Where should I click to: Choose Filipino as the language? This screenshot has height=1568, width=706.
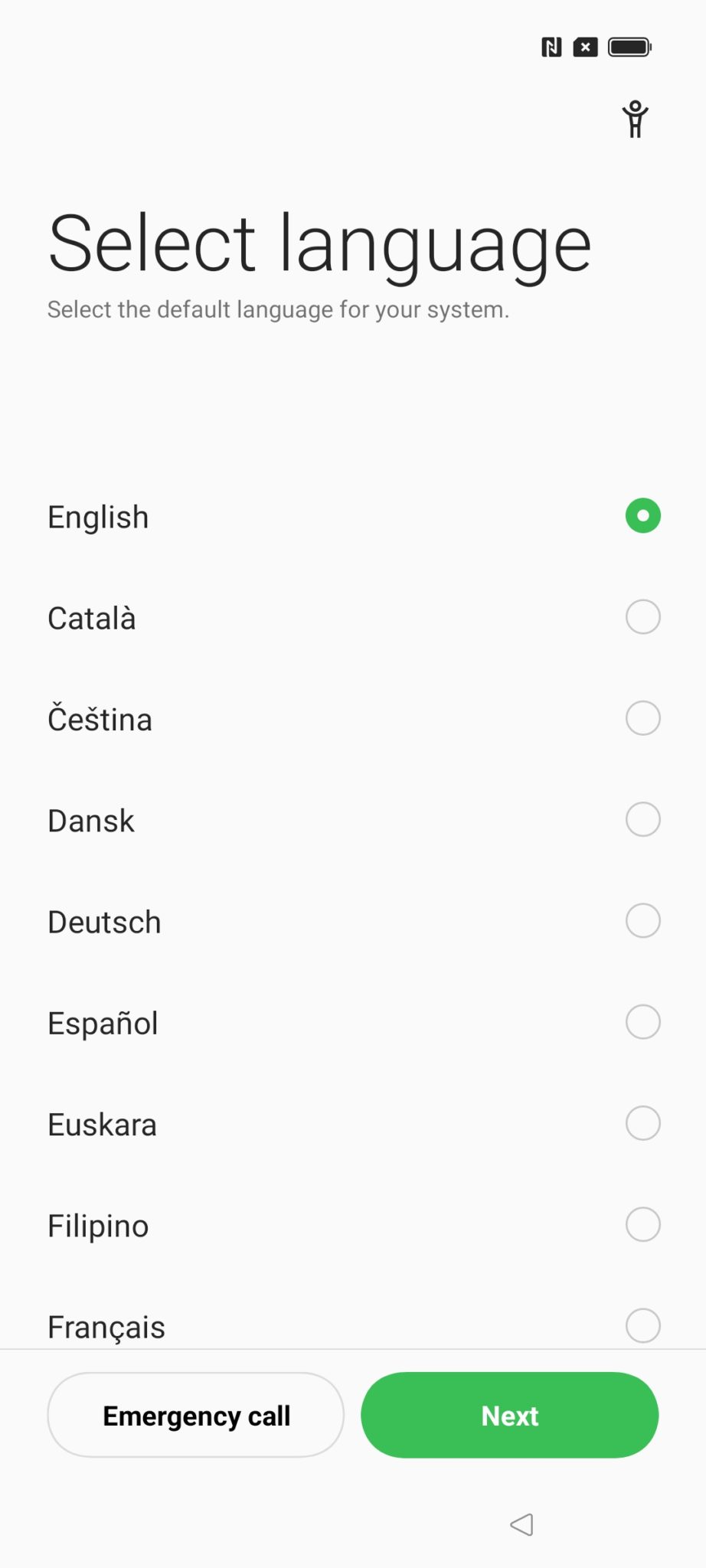point(353,1224)
